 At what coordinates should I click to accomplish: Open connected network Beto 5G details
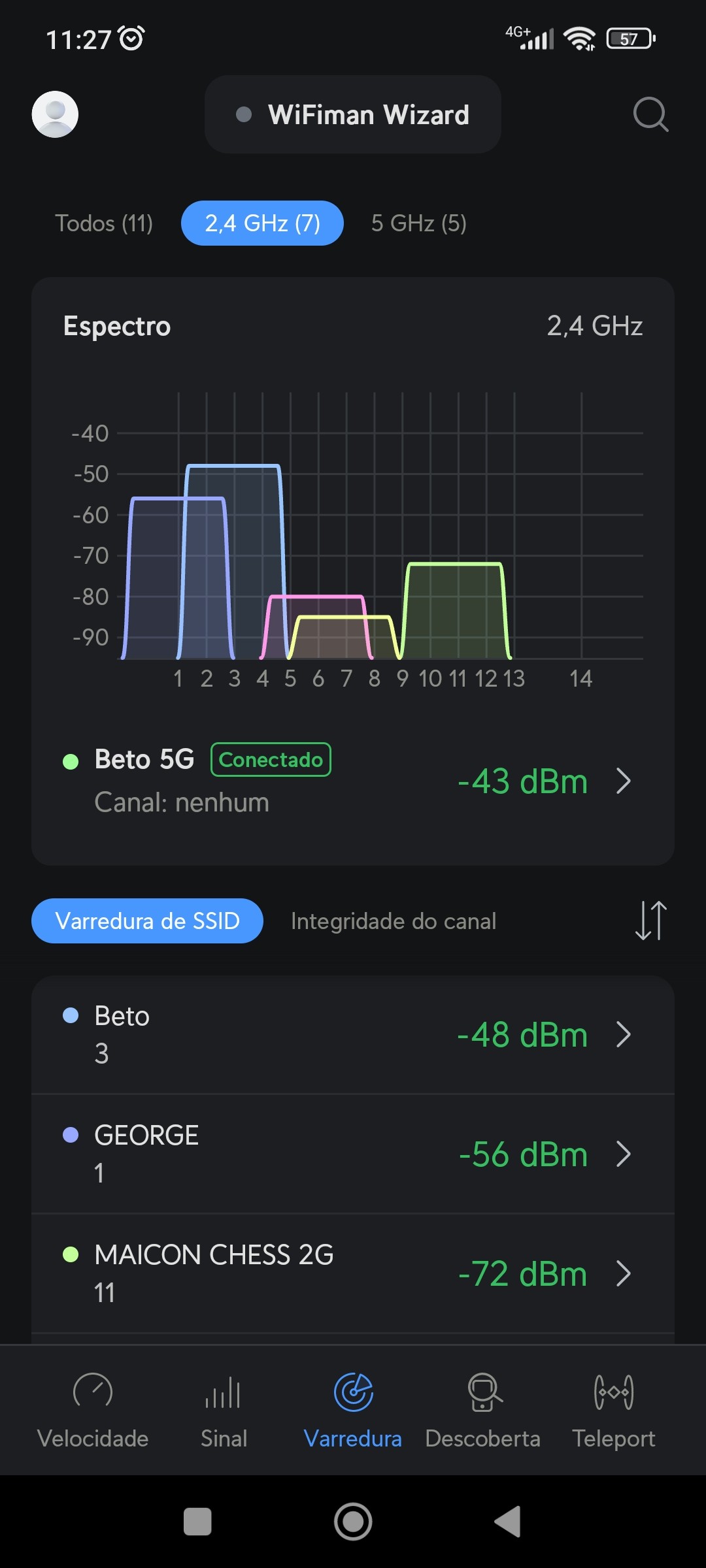coord(353,781)
